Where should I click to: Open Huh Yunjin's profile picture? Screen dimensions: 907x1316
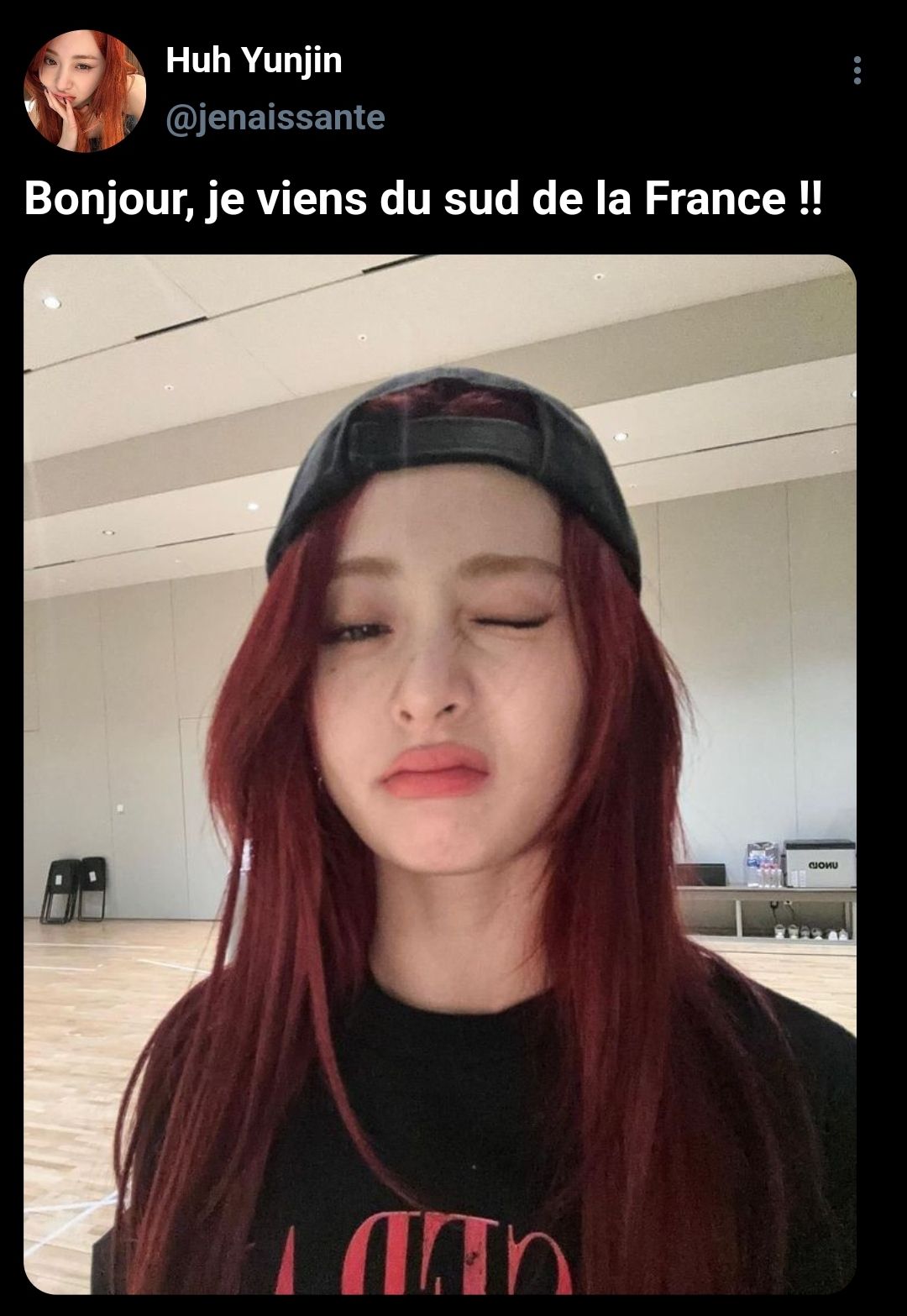click(85, 91)
